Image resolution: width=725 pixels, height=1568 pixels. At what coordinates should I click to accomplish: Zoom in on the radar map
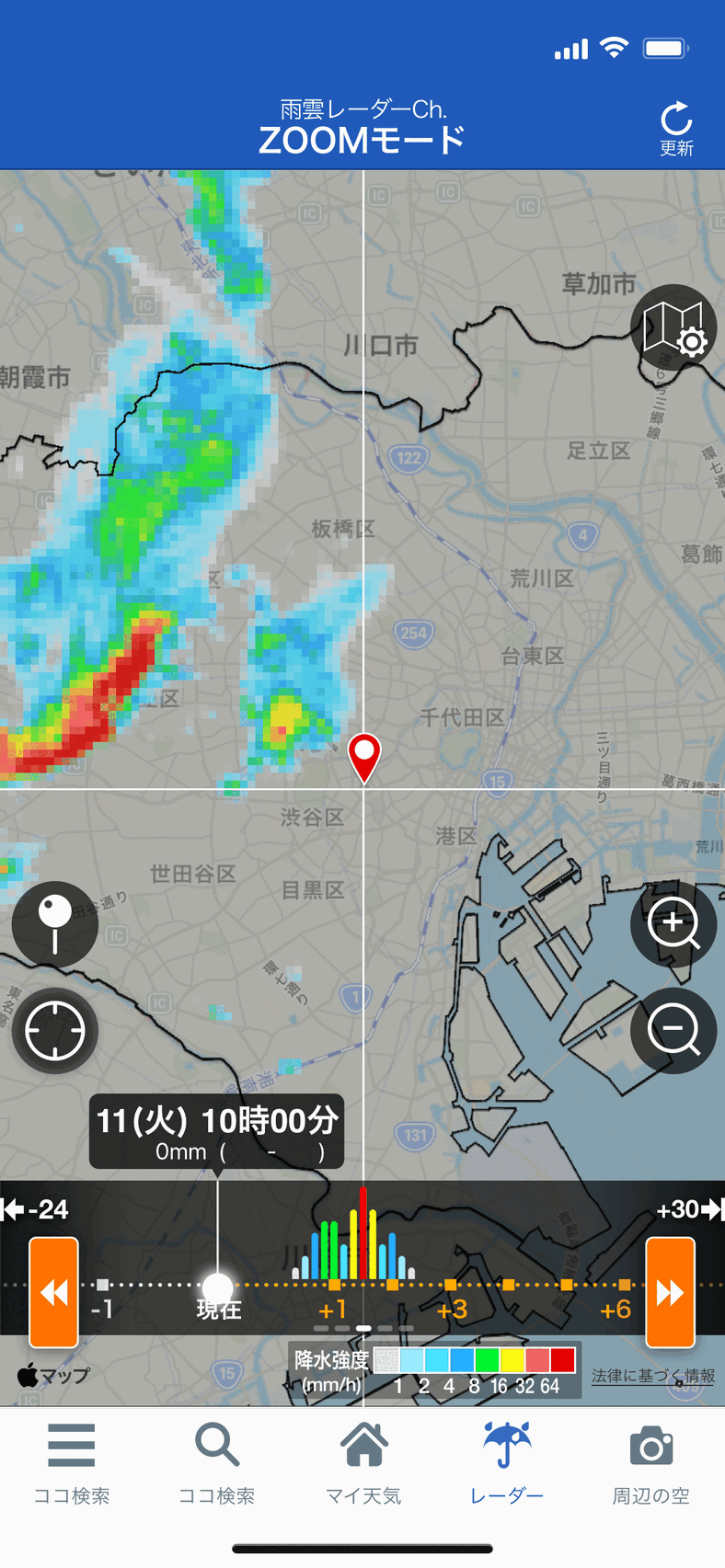pyautogui.click(x=673, y=923)
